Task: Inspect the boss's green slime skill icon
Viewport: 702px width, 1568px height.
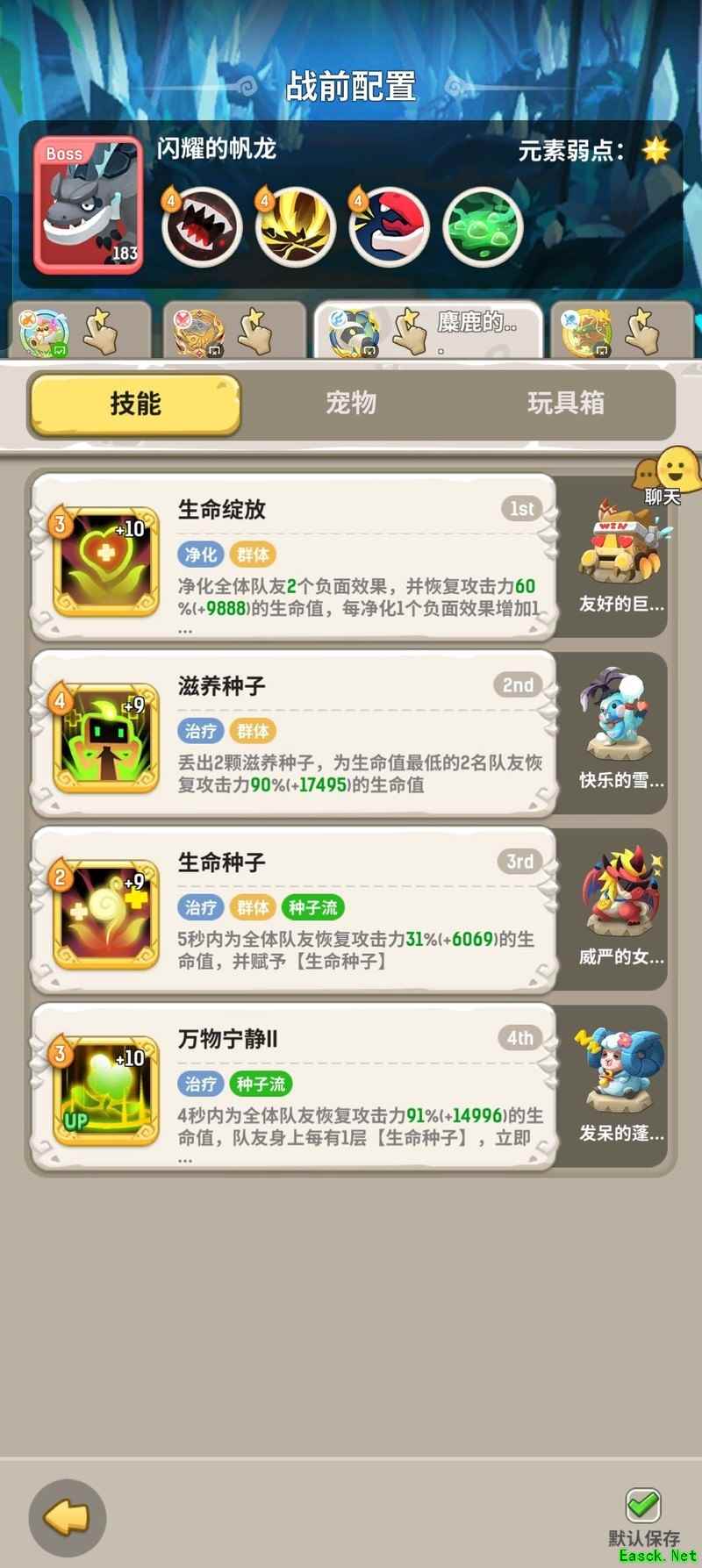Action: [x=483, y=227]
